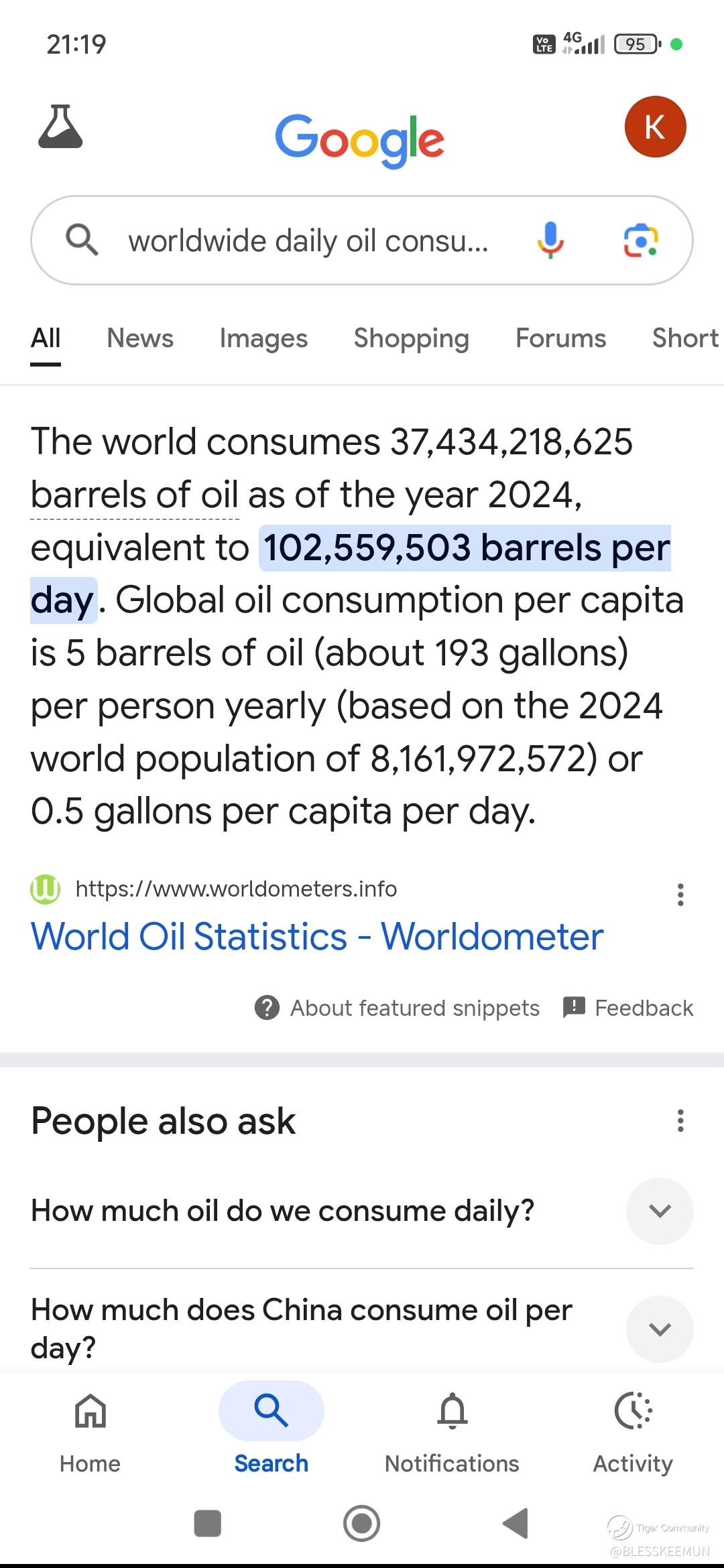This screenshot has width=724, height=1568.
Task: Open World Oil Statistics - Worldometer result
Action: point(317,936)
